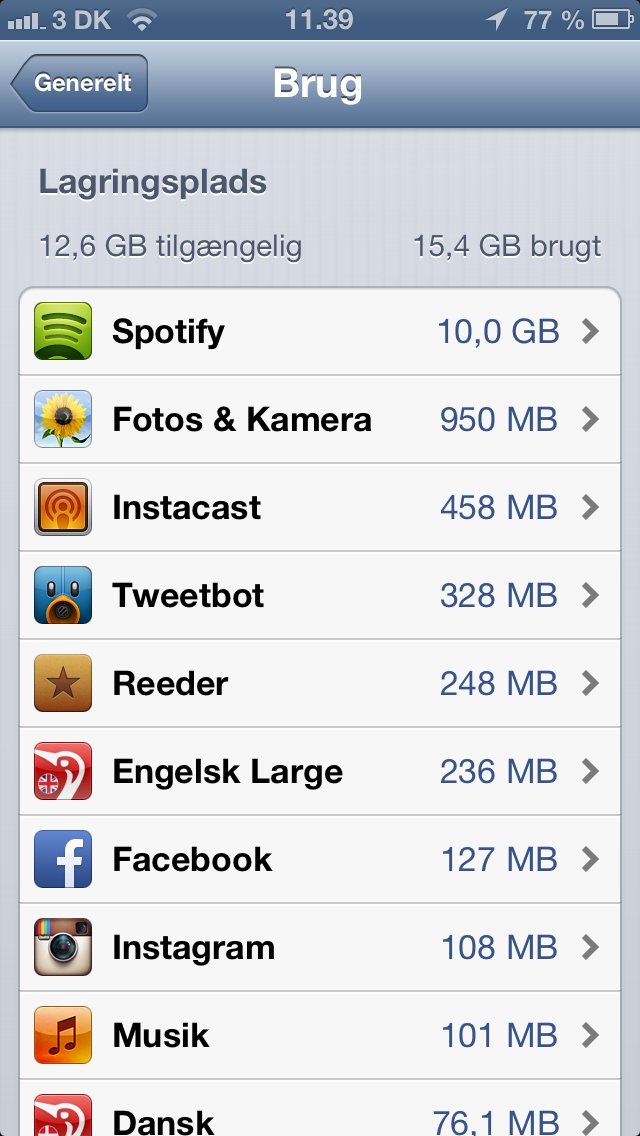The width and height of the screenshot is (640, 1136).
Task: Tap the Engelsk Large row
Action: click(320, 771)
